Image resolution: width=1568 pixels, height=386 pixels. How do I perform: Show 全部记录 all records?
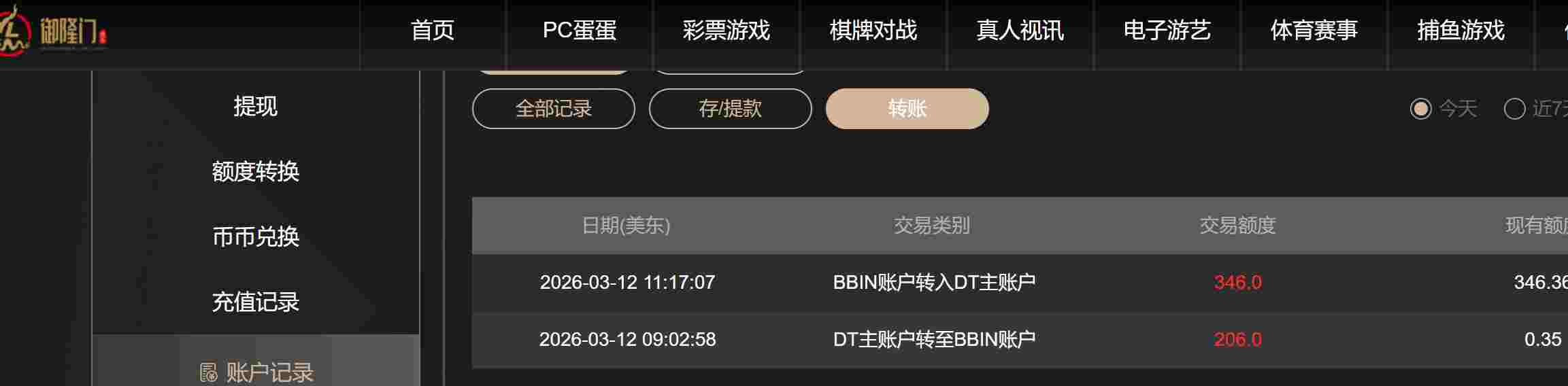tap(553, 109)
